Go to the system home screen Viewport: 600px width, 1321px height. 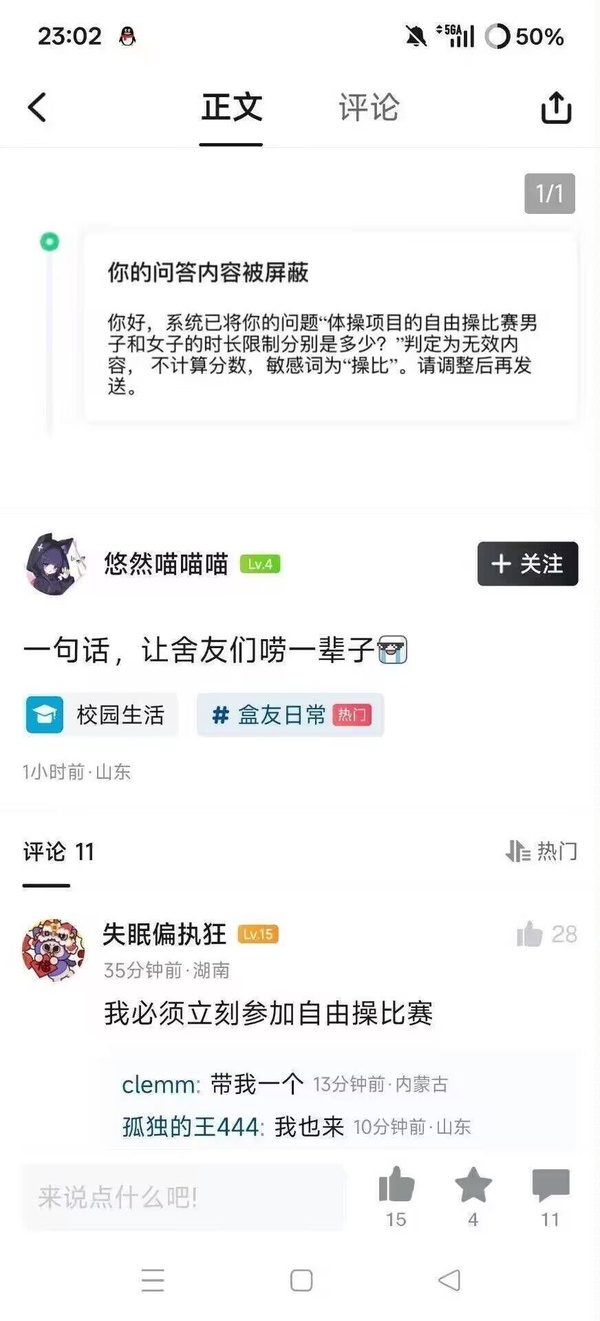(x=301, y=1280)
